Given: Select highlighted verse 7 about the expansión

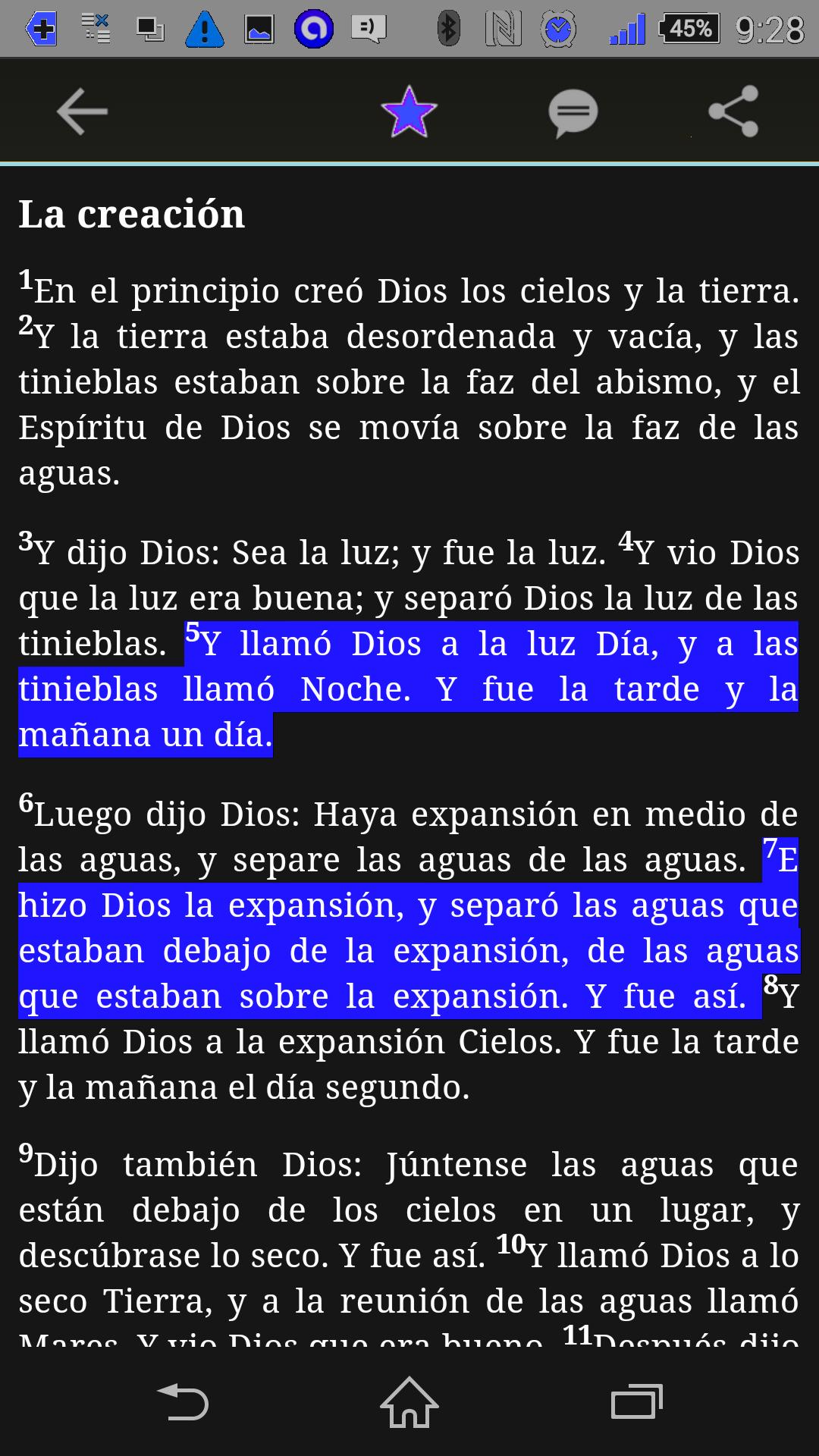Looking at the screenshot, I should point(408,951).
